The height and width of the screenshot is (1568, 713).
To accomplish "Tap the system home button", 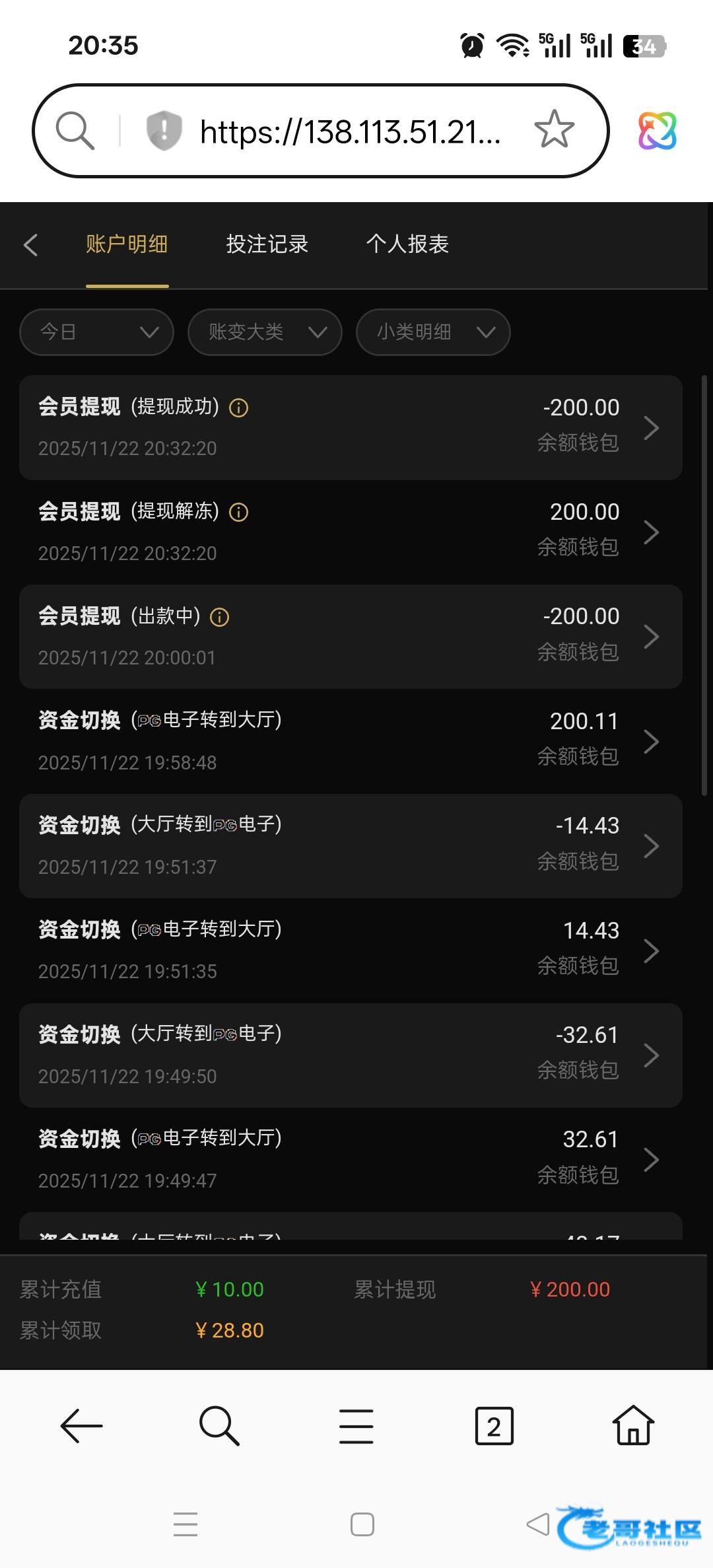I will click(x=362, y=1524).
